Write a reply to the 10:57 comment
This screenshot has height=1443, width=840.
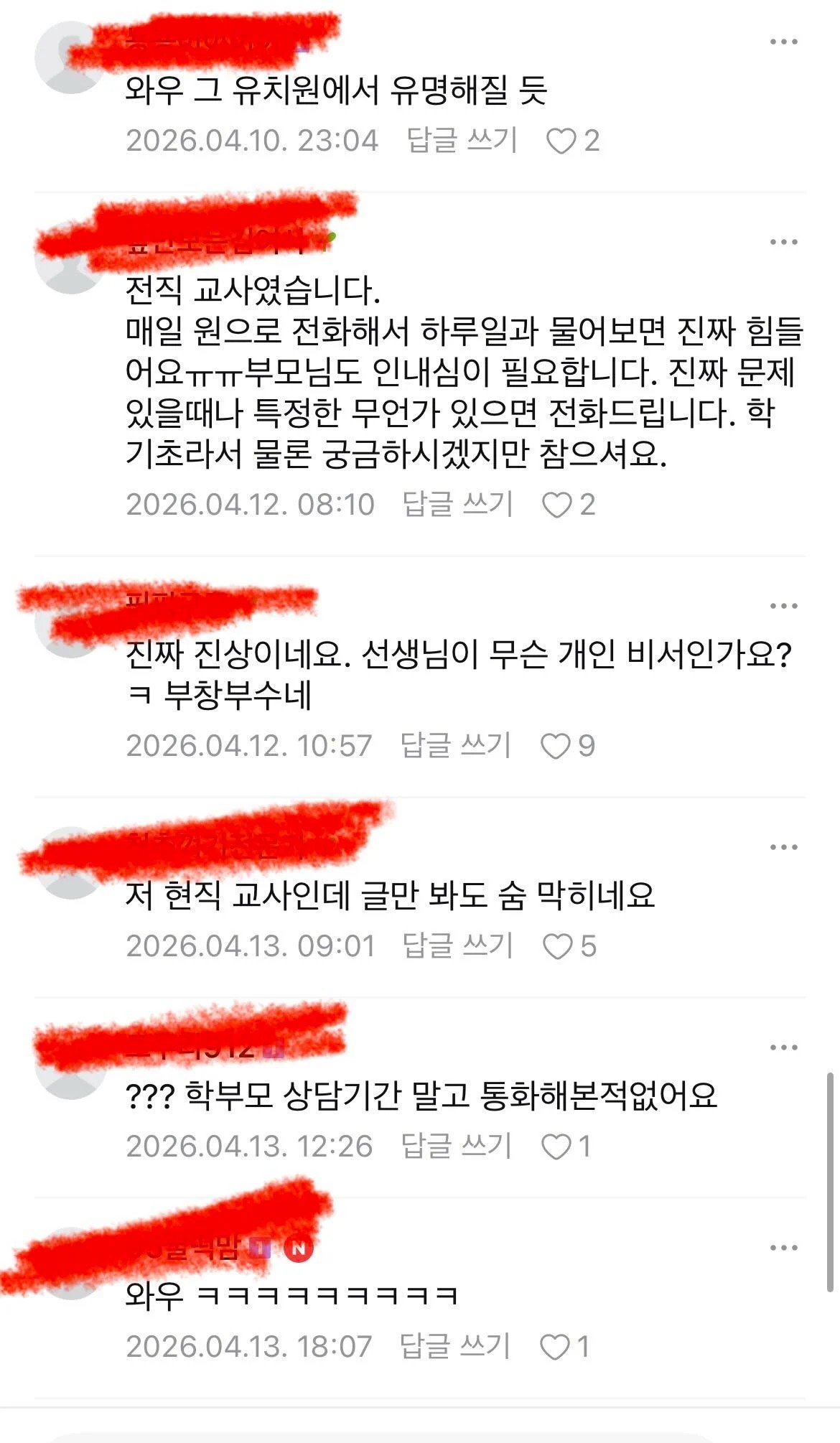(456, 745)
